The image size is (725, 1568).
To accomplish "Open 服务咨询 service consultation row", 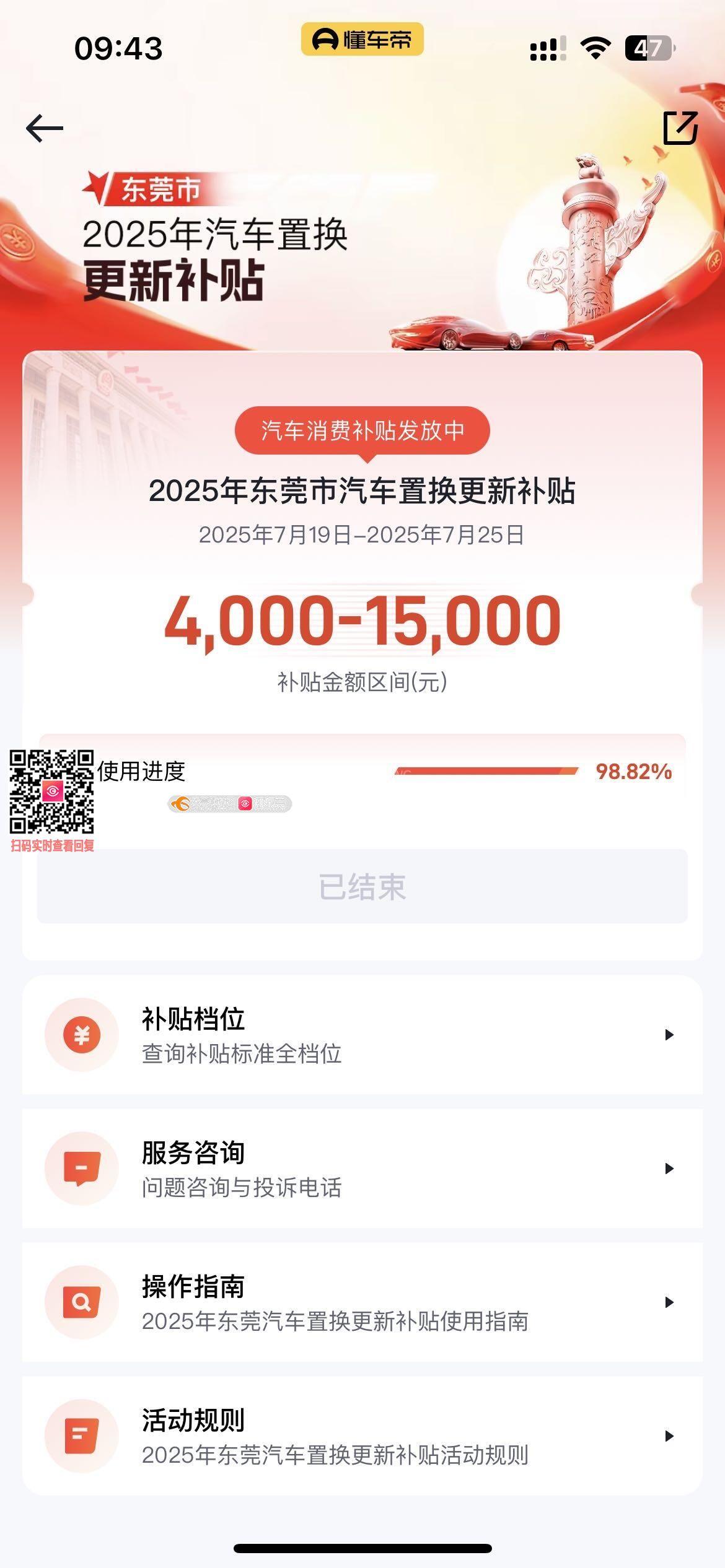I will pos(362,1169).
